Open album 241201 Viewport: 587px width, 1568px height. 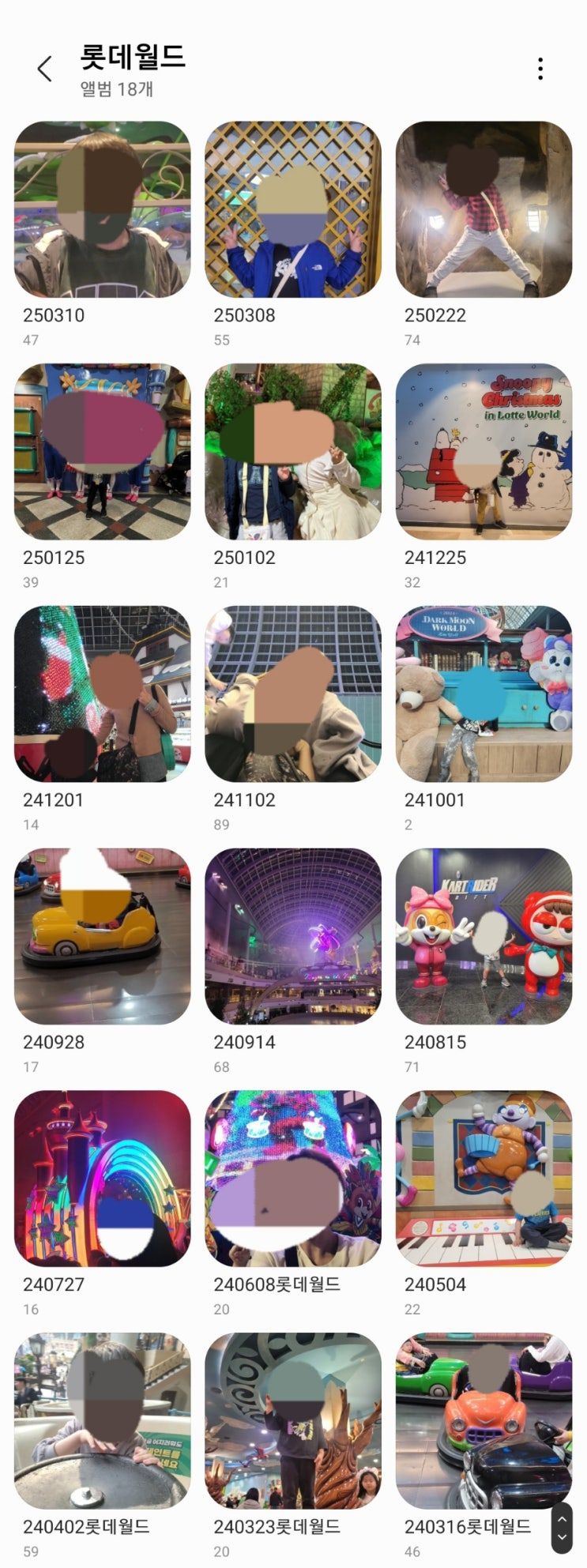pos(102,694)
